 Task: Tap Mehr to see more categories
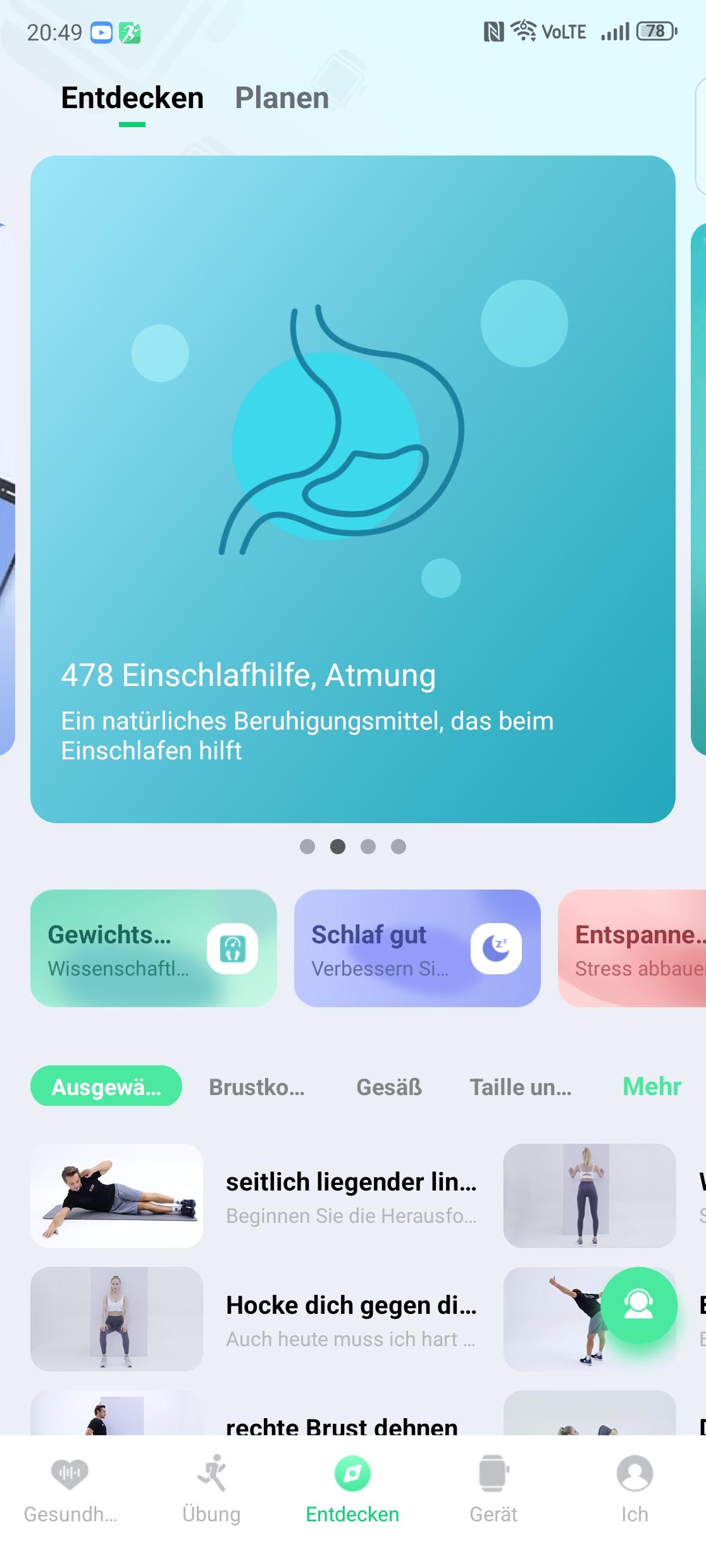point(652,1086)
